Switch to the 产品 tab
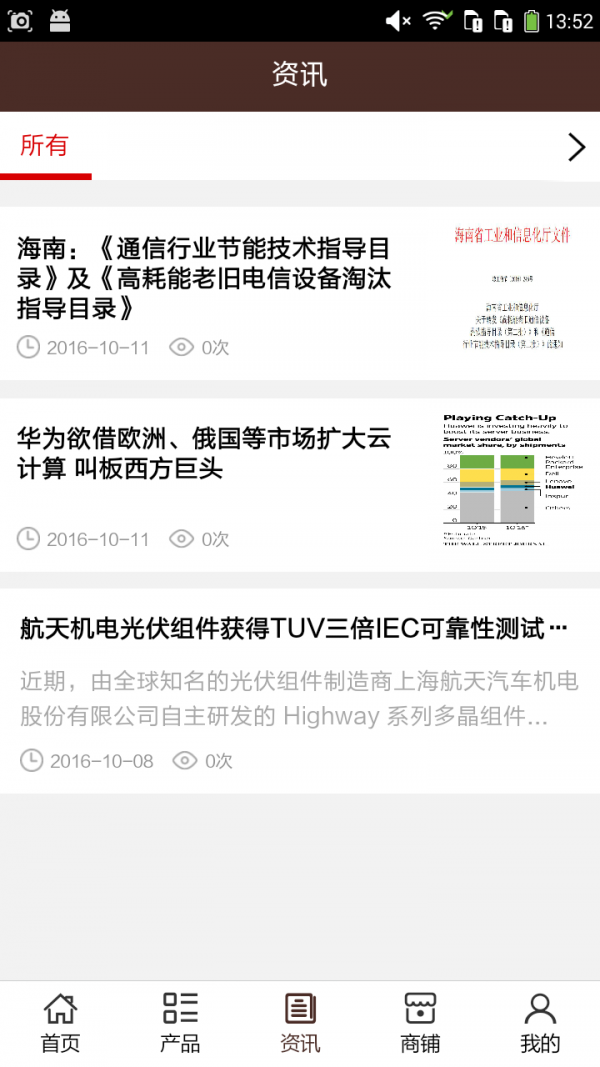 (180, 1022)
